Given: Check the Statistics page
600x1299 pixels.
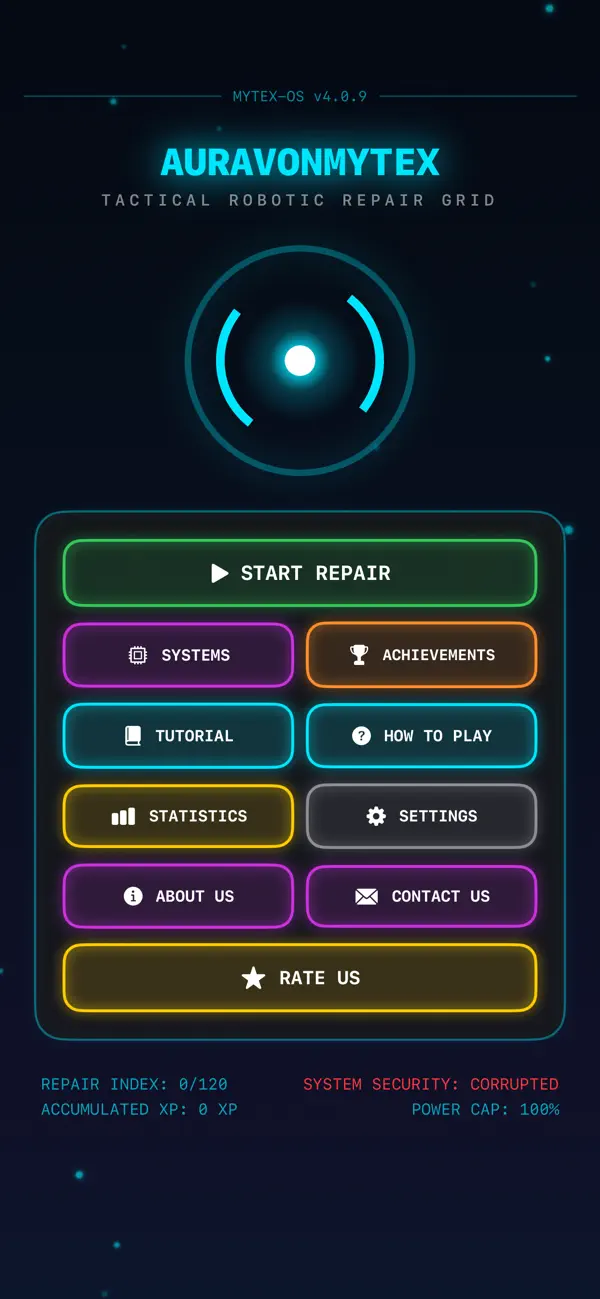Looking at the screenshot, I should click(x=178, y=816).
